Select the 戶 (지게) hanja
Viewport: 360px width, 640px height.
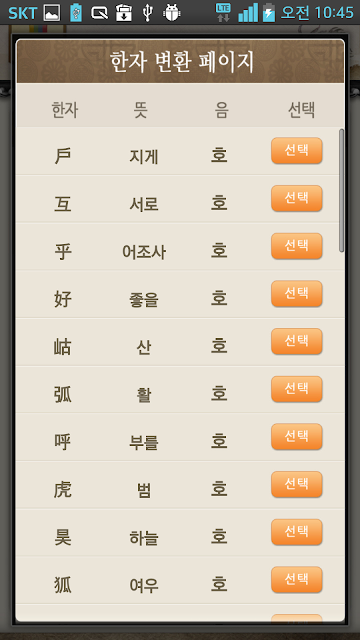click(297, 151)
